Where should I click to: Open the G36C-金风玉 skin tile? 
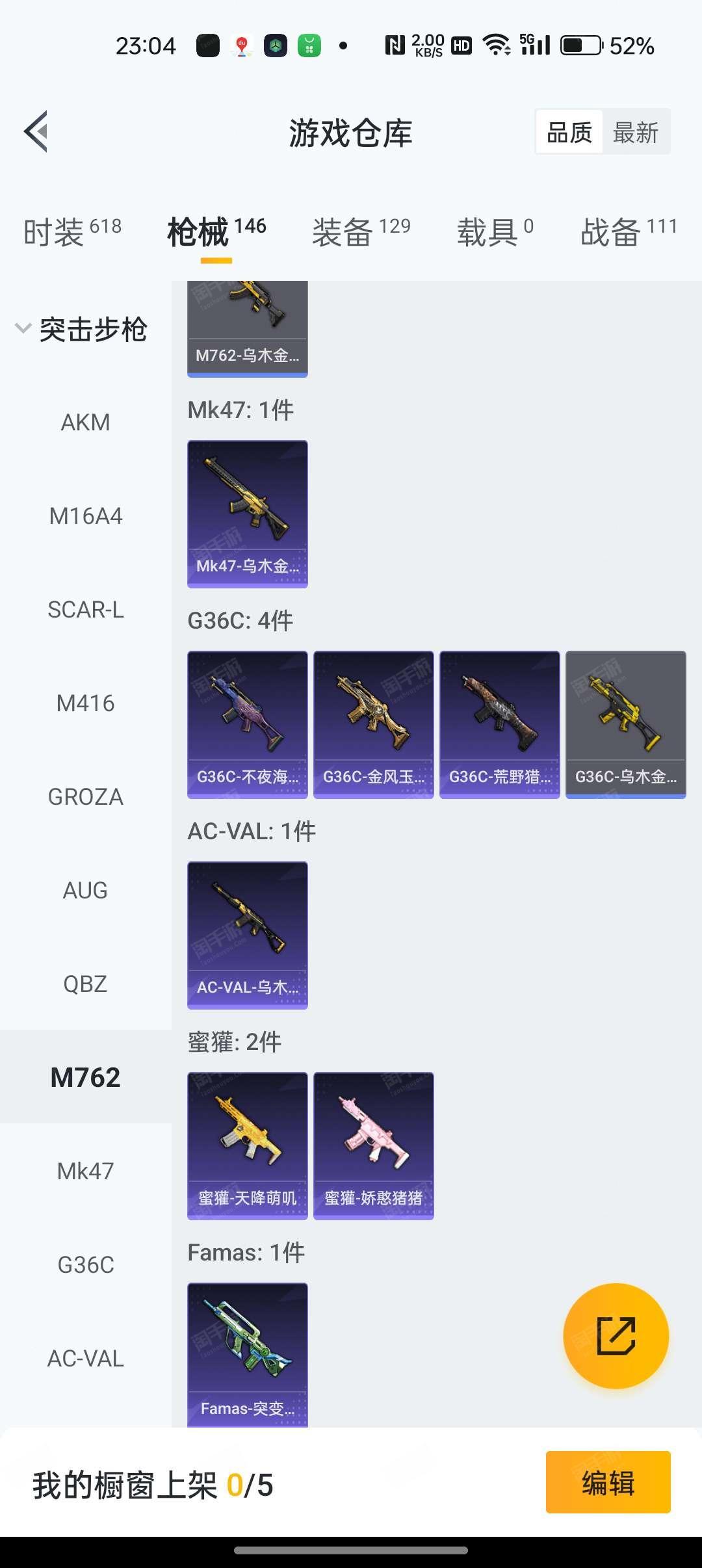[x=374, y=725]
